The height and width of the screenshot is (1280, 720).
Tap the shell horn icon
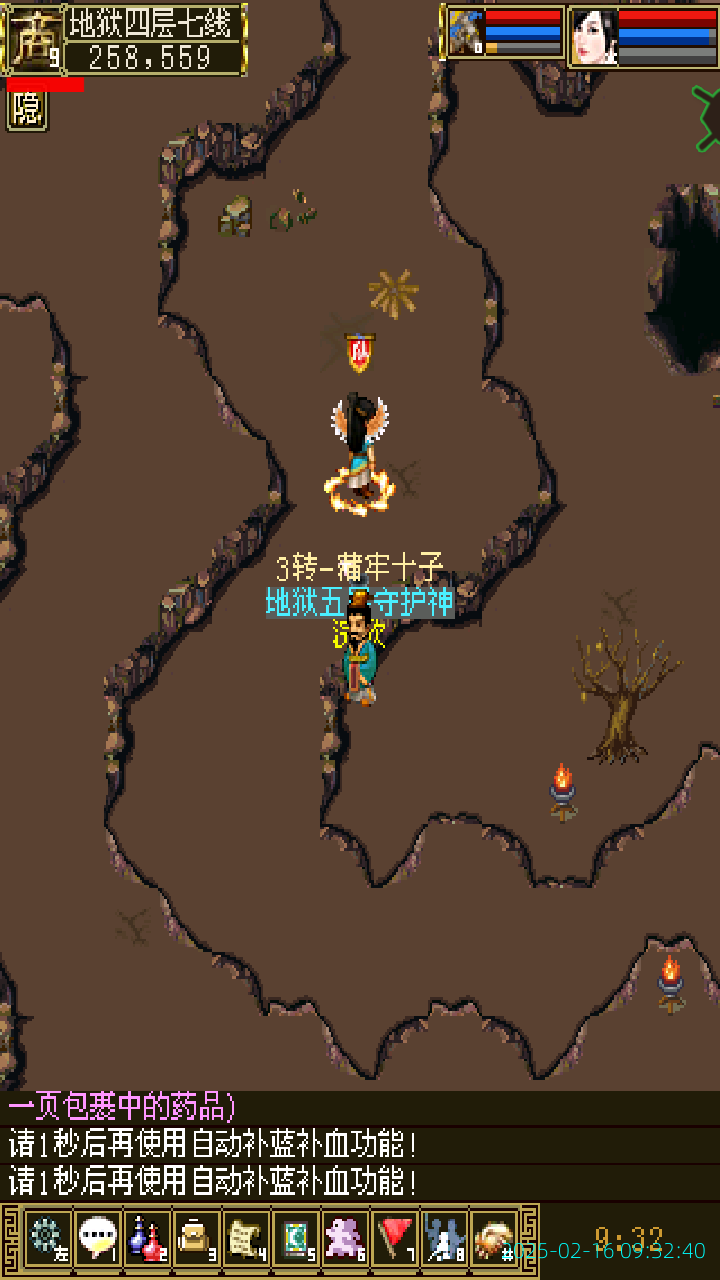pos(495,1239)
